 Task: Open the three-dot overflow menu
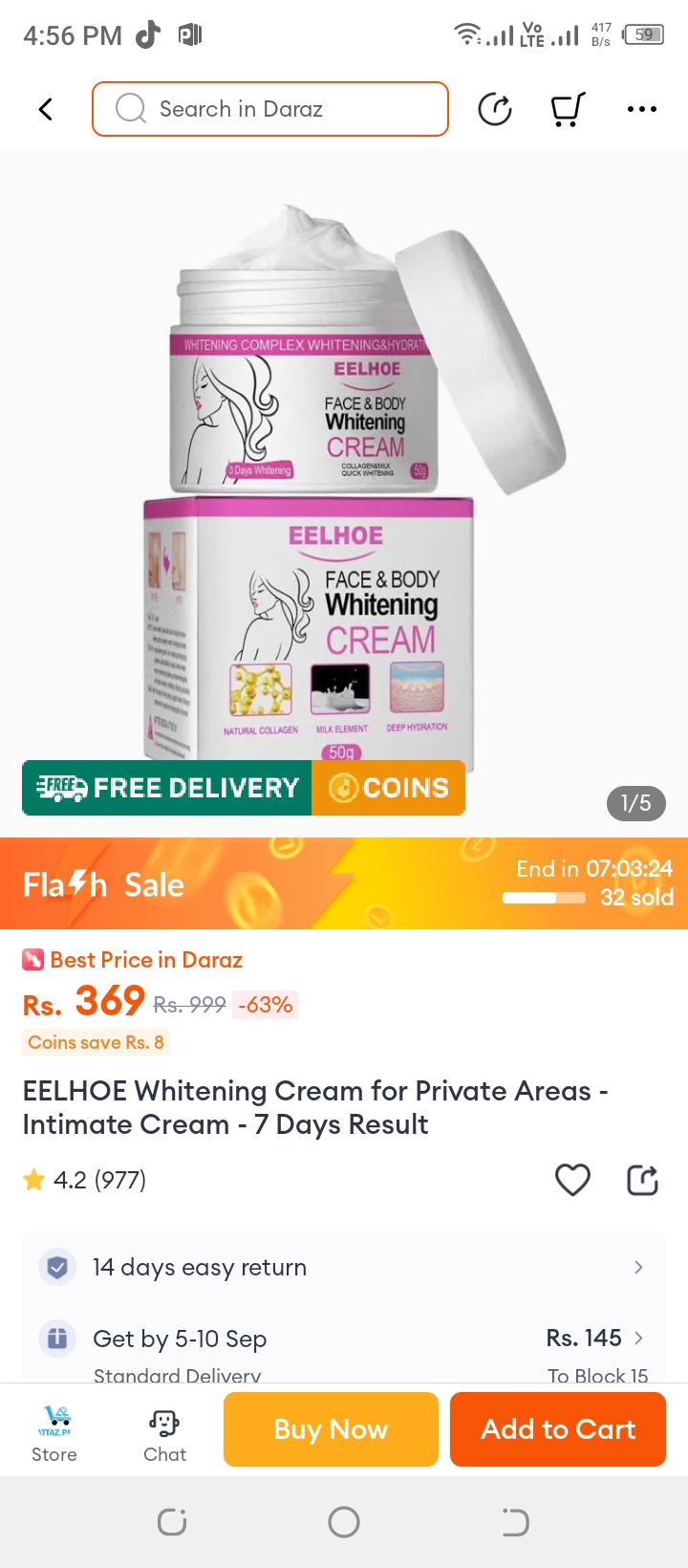tap(641, 109)
